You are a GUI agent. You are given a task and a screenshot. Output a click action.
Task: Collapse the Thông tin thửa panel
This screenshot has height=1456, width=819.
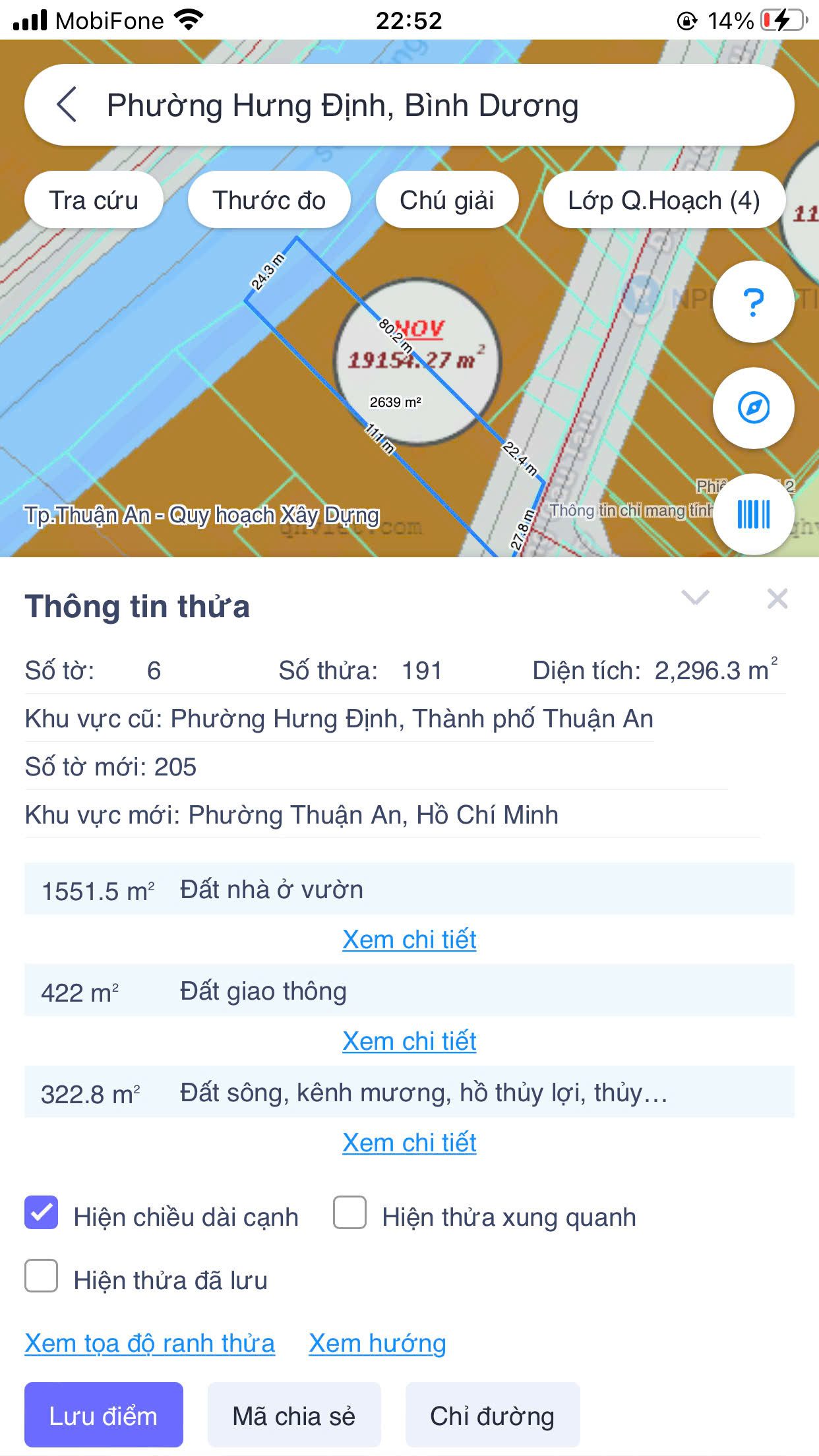point(696,598)
